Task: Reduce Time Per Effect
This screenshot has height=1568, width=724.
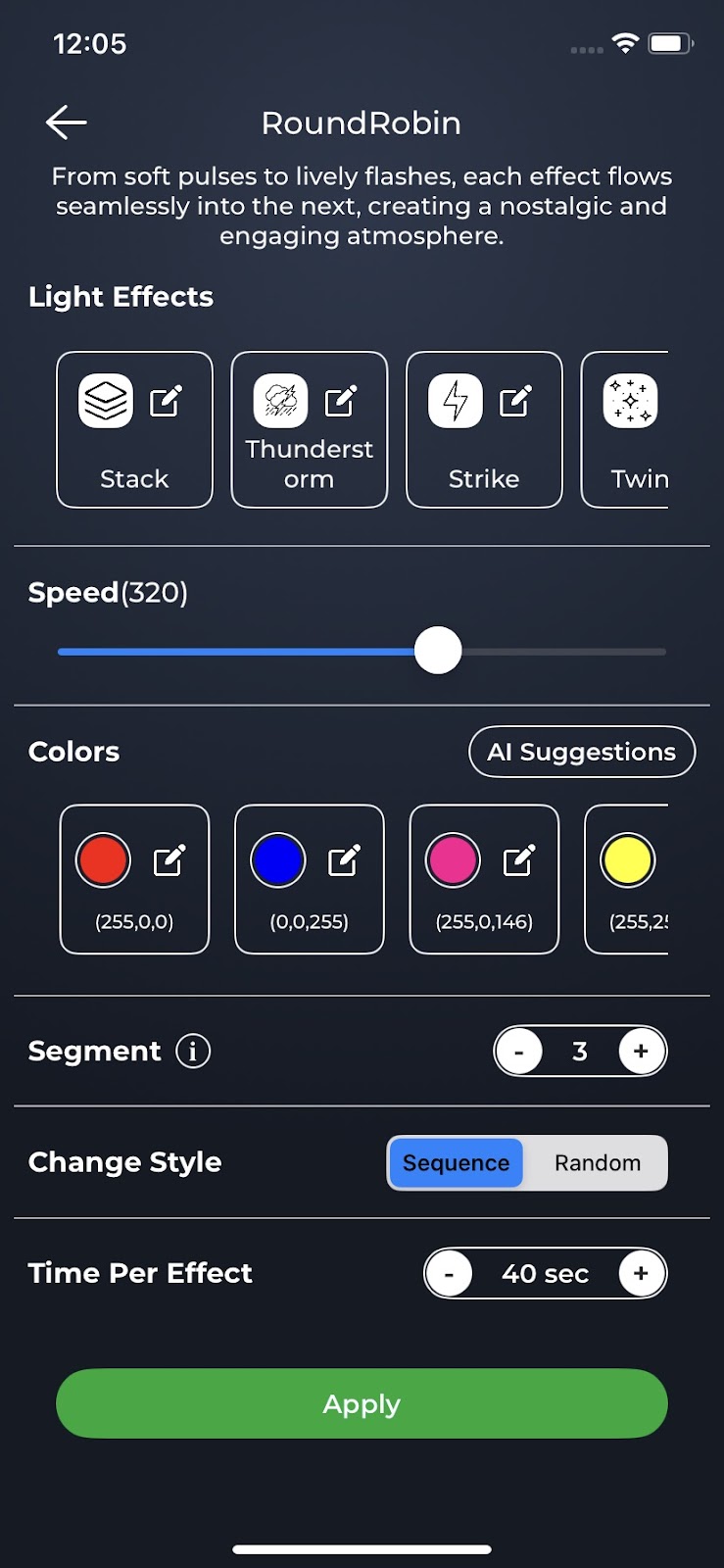Action: coord(450,1274)
